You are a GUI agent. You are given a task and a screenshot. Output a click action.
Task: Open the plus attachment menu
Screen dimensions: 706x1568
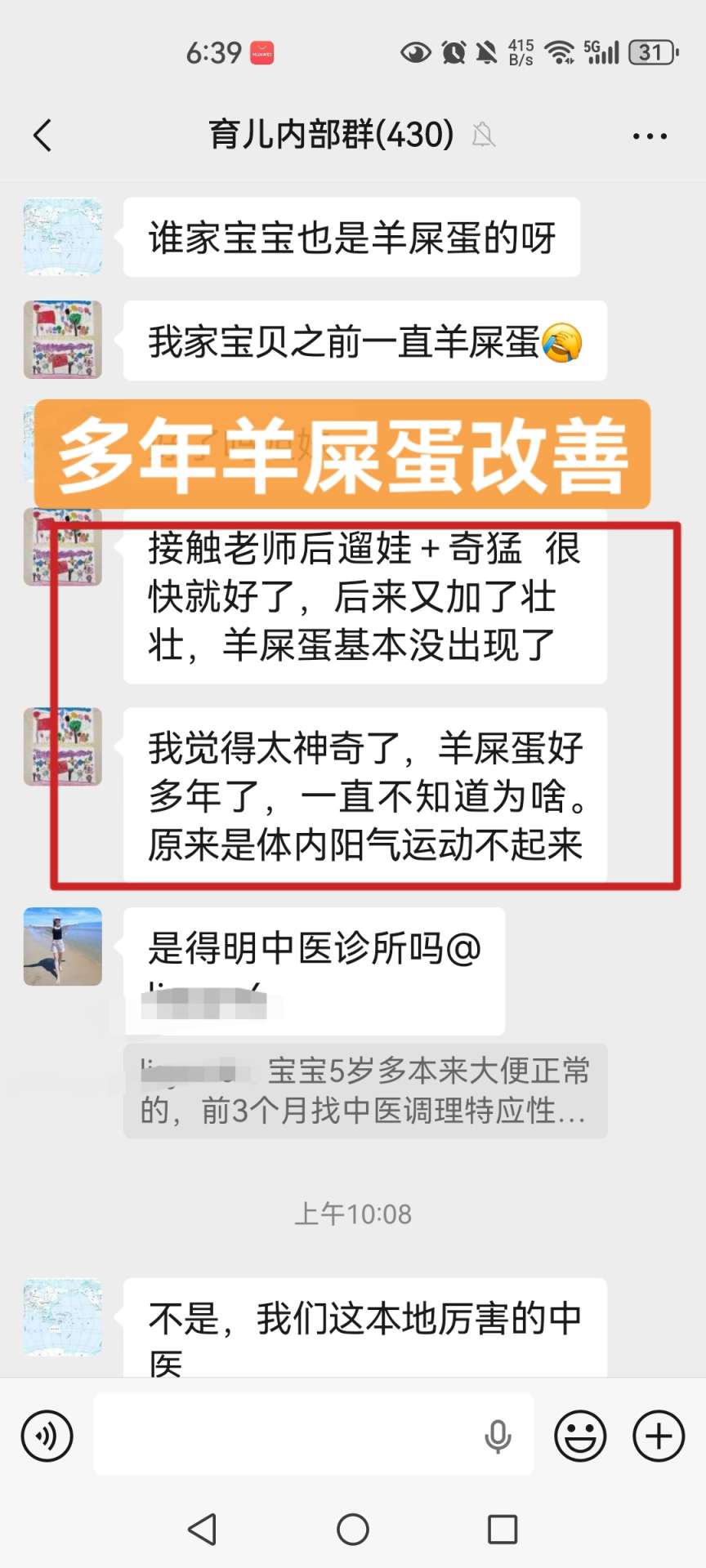[659, 1435]
